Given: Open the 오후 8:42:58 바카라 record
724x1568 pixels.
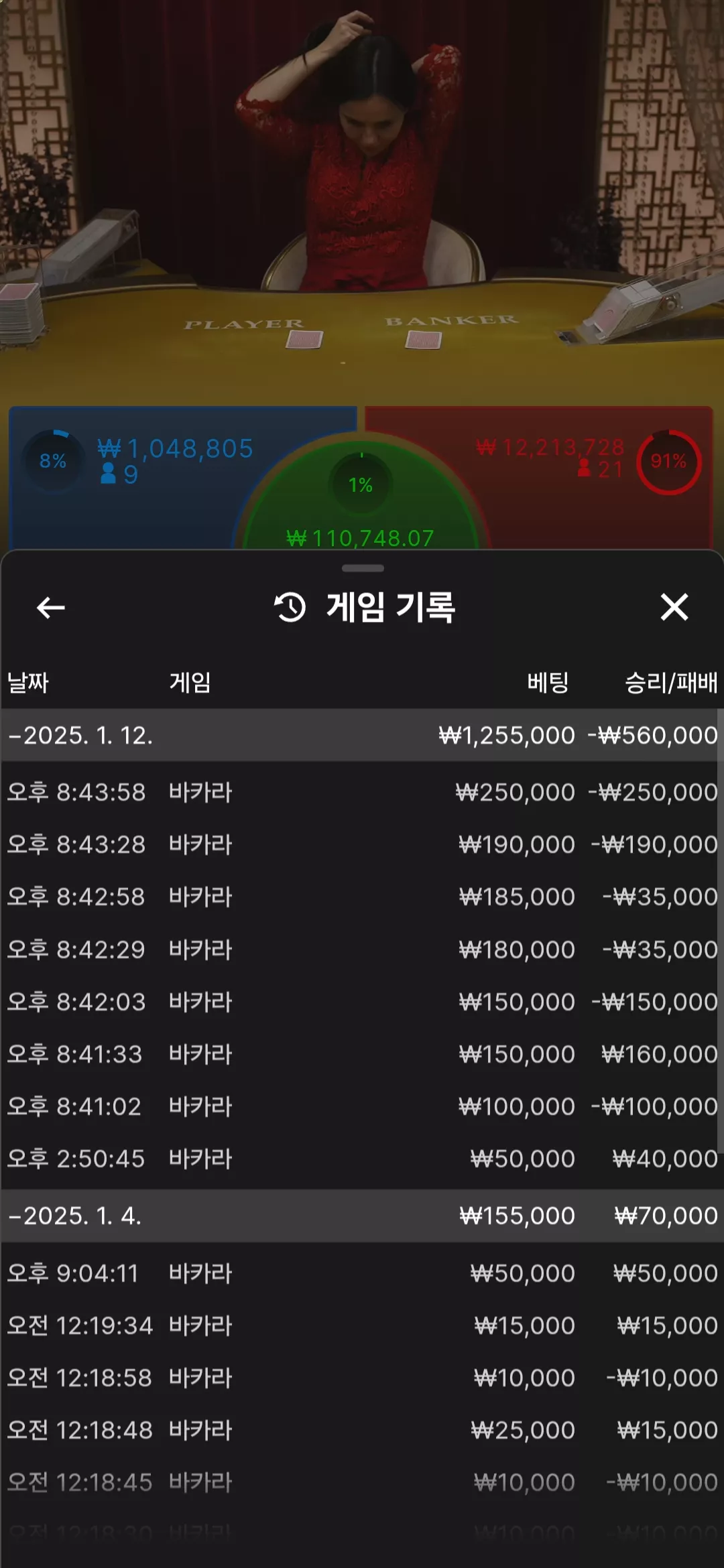Looking at the screenshot, I should pyautogui.click(x=362, y=897).
